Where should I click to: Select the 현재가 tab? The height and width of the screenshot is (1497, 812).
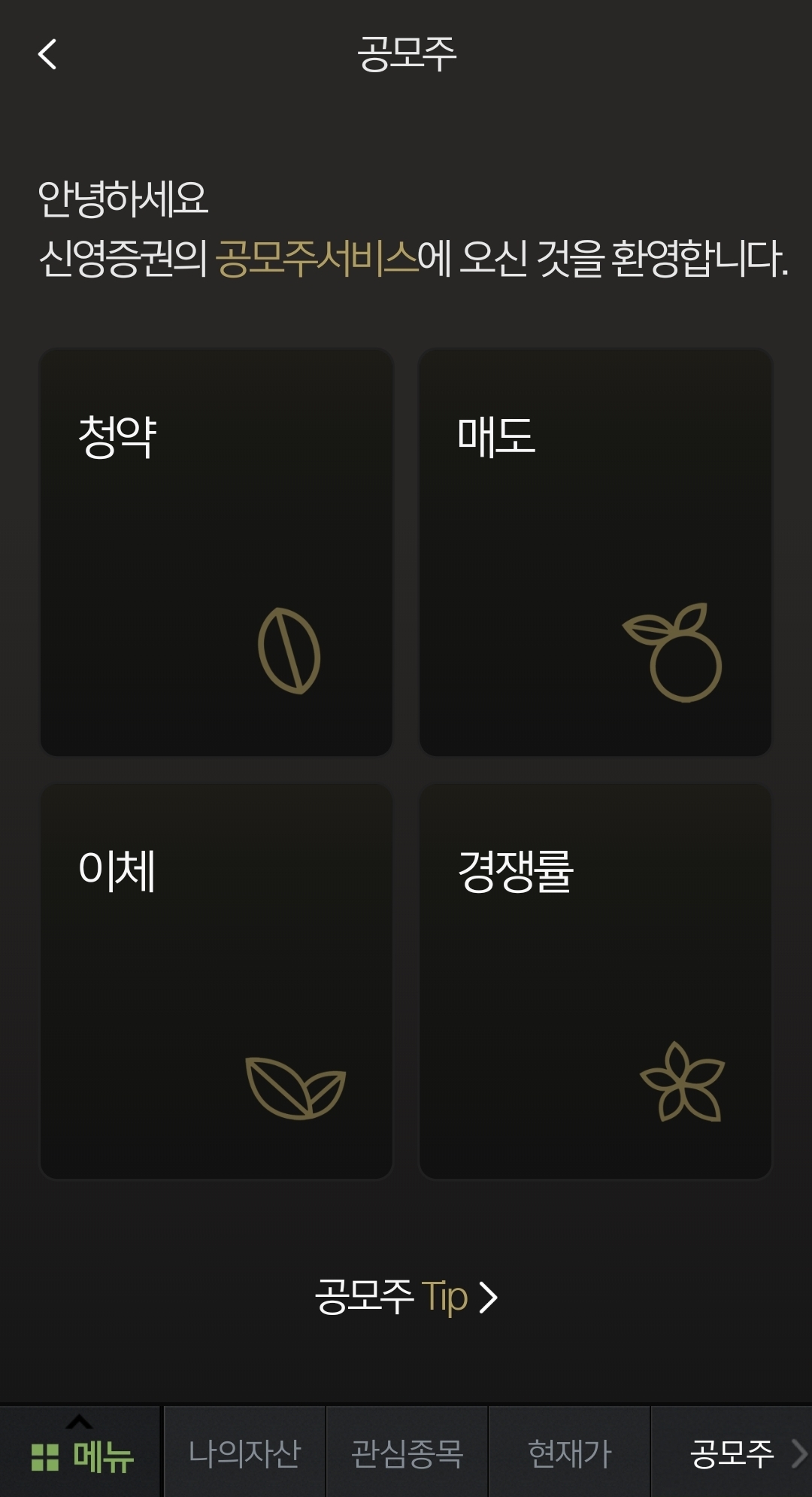click(569, 1450)
